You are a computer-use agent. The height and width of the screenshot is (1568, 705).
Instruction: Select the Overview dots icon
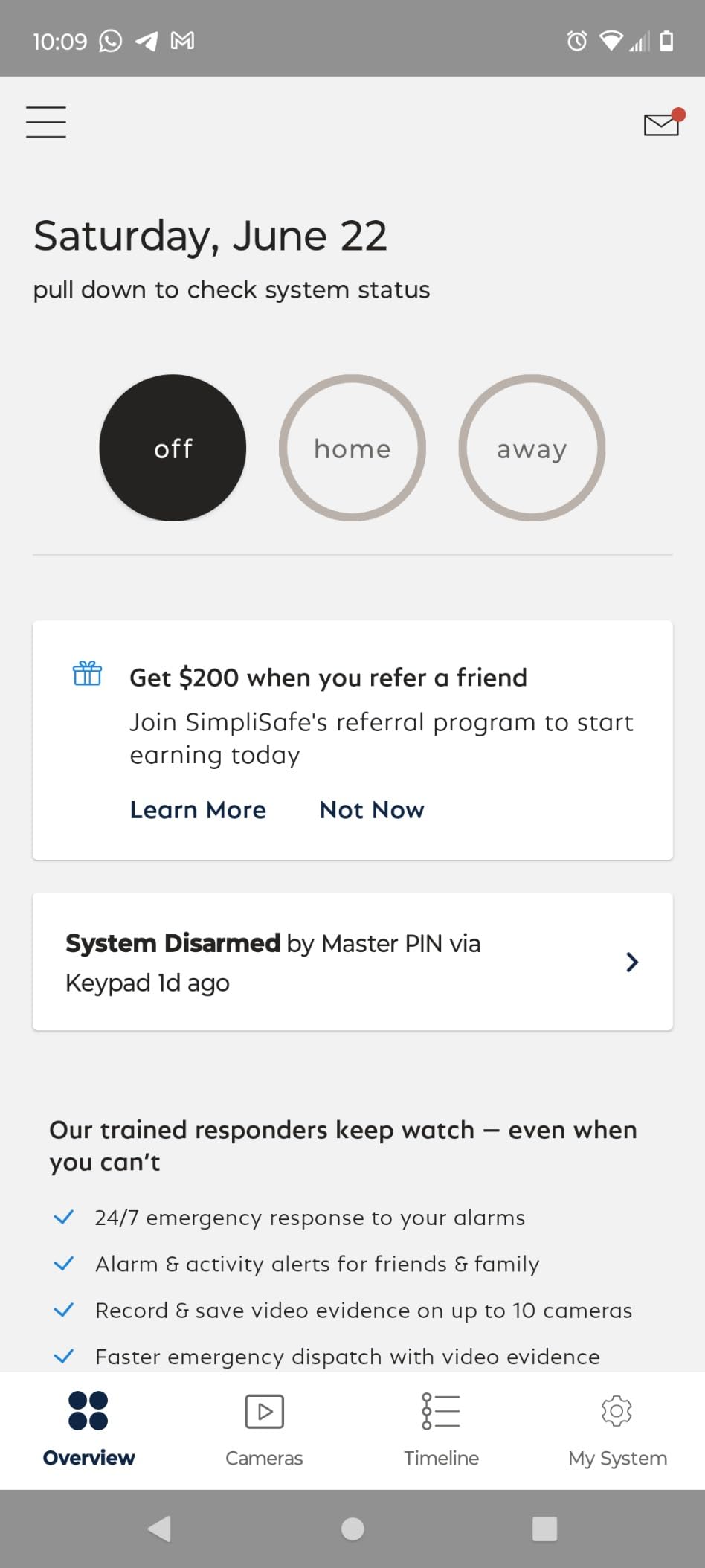(x=88, y=1410)
